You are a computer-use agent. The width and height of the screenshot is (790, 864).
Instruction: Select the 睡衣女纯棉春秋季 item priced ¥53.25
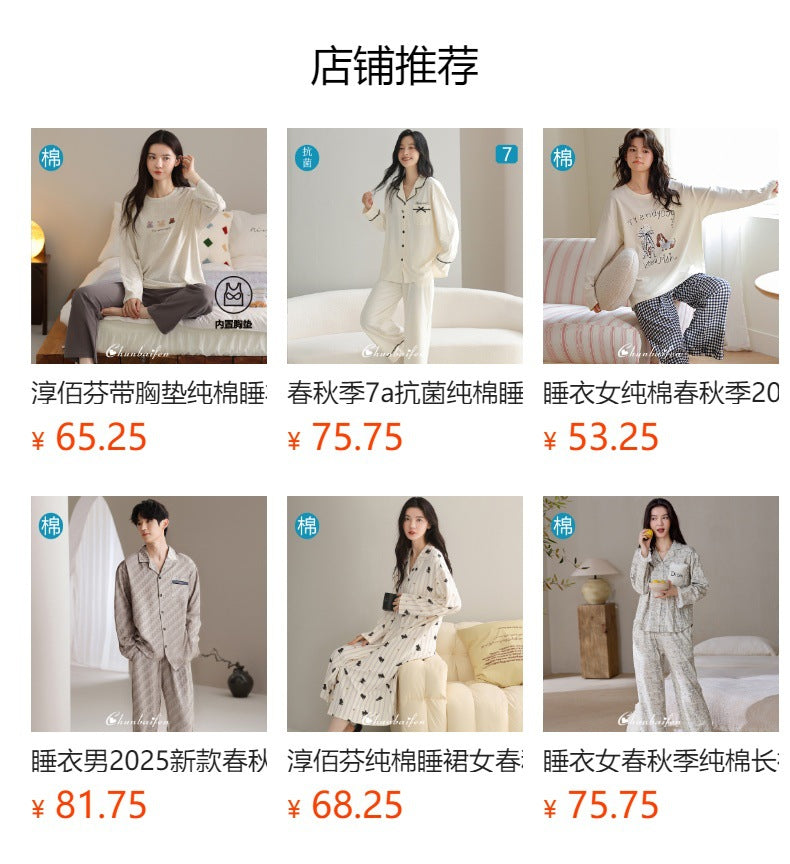click(661, 246)
